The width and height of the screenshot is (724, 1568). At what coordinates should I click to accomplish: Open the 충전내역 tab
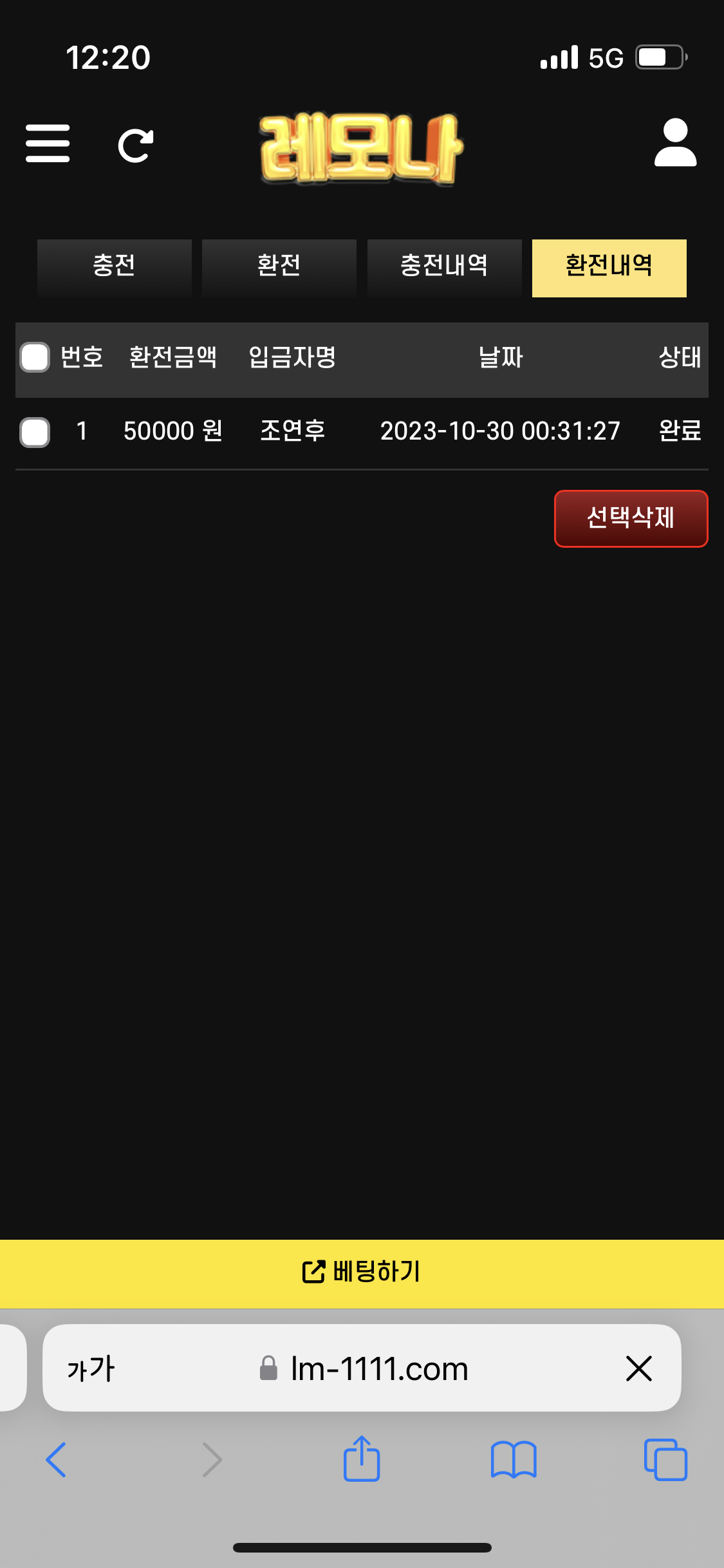444,267
